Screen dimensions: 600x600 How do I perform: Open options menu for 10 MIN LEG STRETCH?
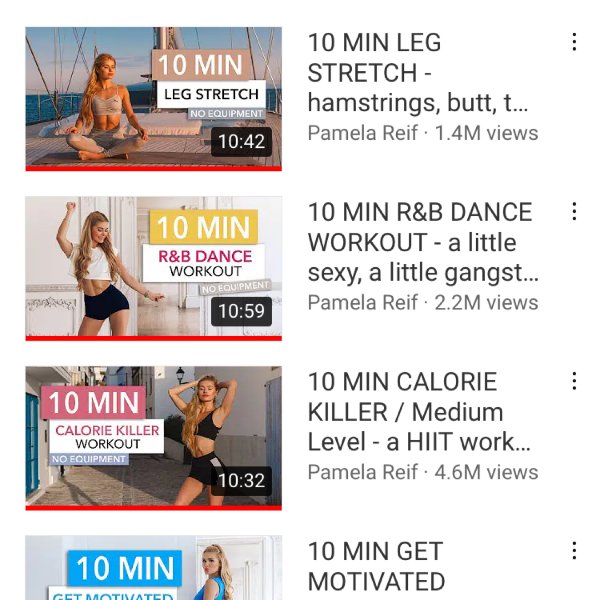[x=574, y=42]
